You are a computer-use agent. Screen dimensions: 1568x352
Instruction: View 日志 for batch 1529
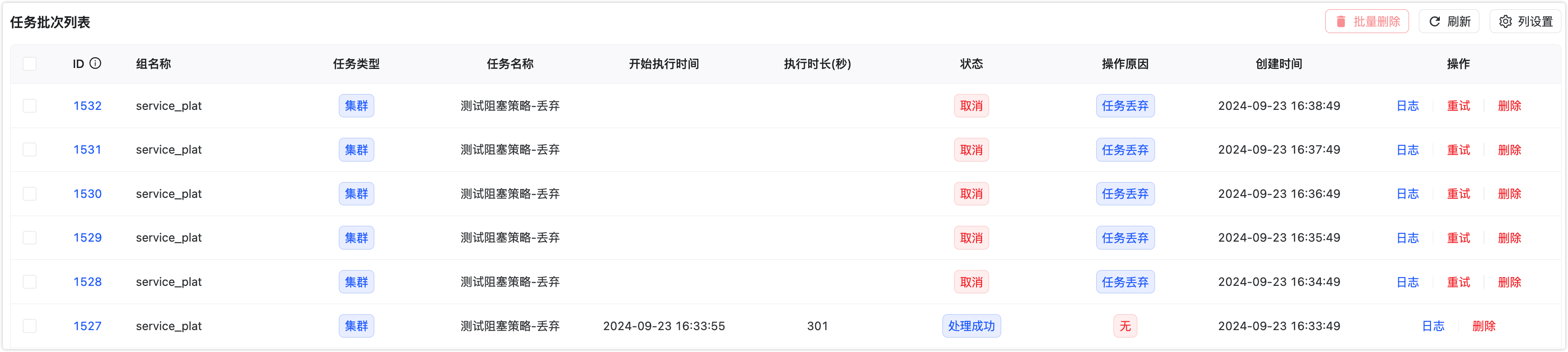[1407, 238]
